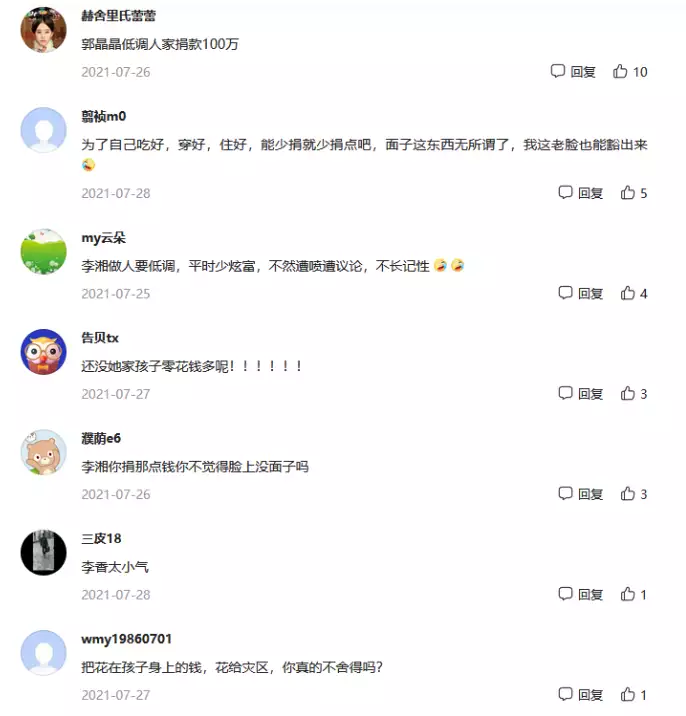View my云朵's profile picture

click(44, 252)
